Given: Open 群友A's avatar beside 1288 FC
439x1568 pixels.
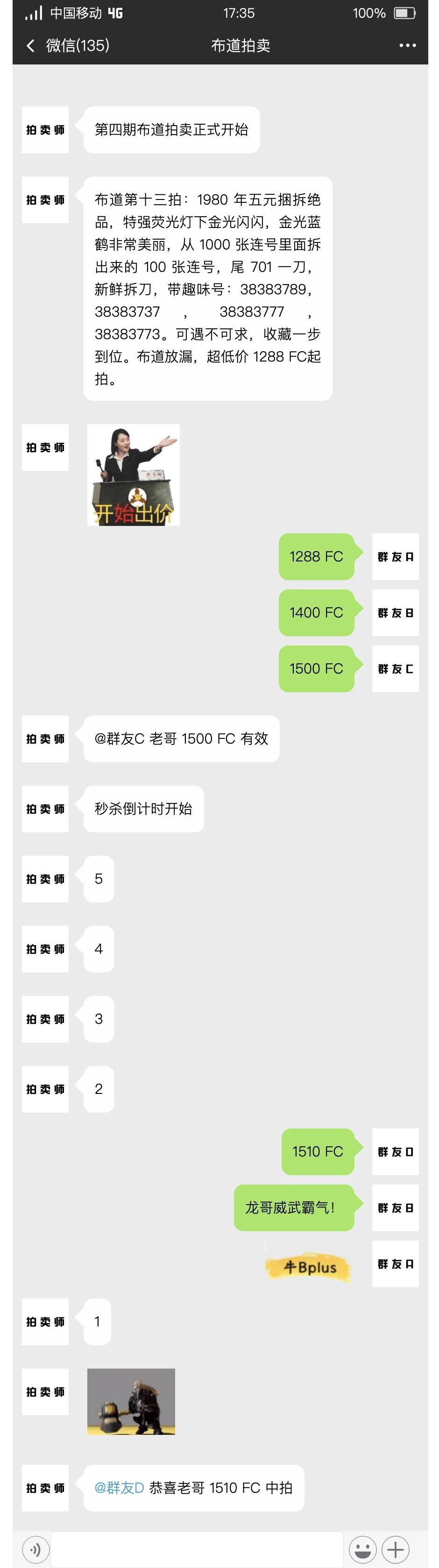Looking at the screenshot, I should [x=395, y=556].
